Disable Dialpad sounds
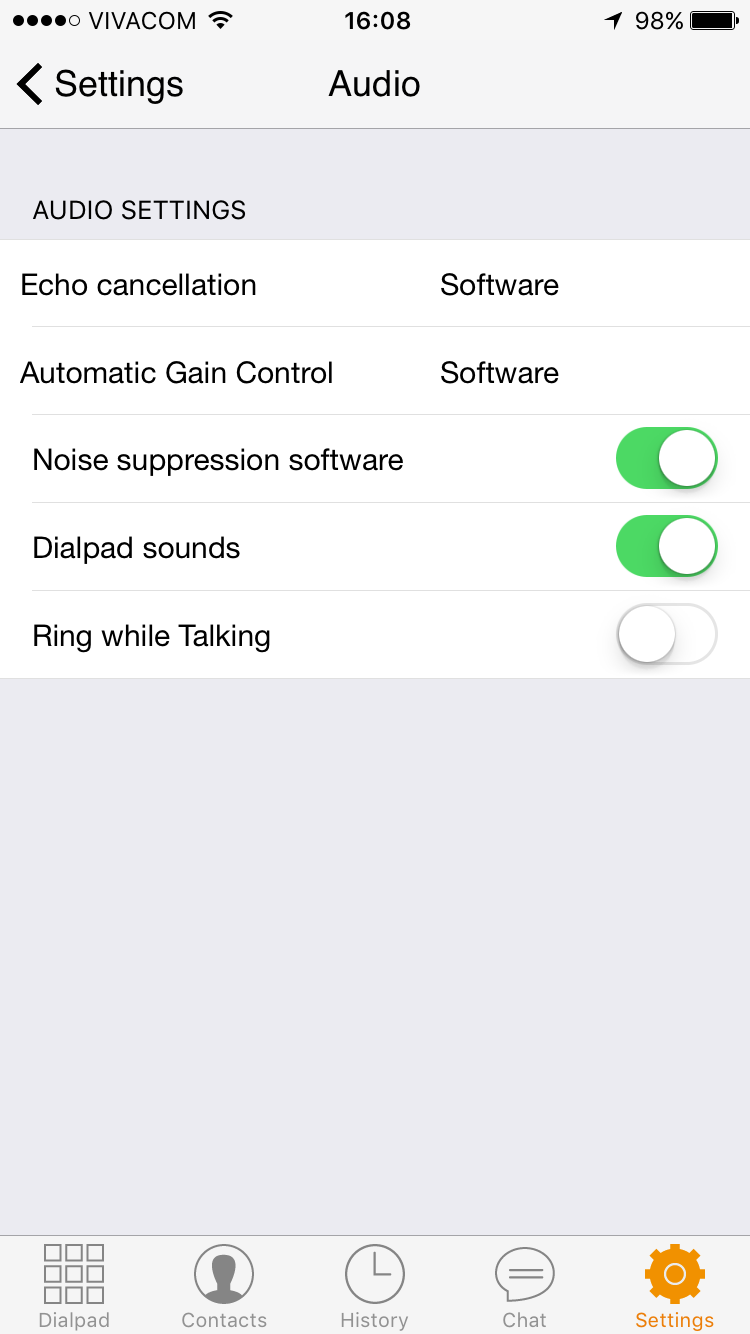The width and height of the screenshot is (750, 1334). click(x=666, y=547)
